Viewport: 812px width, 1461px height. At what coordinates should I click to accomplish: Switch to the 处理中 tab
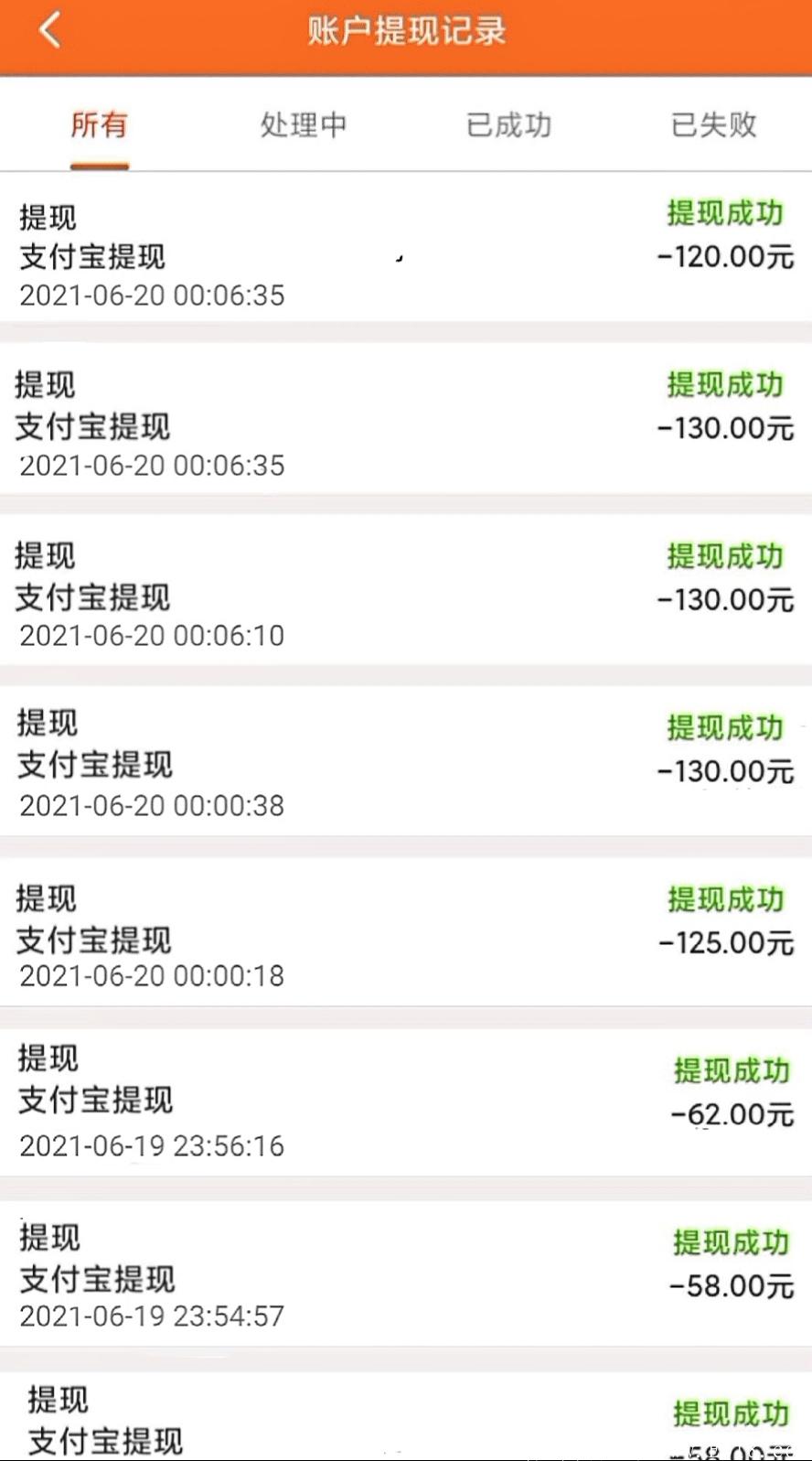pyautogui.click(x=304, y=125)
